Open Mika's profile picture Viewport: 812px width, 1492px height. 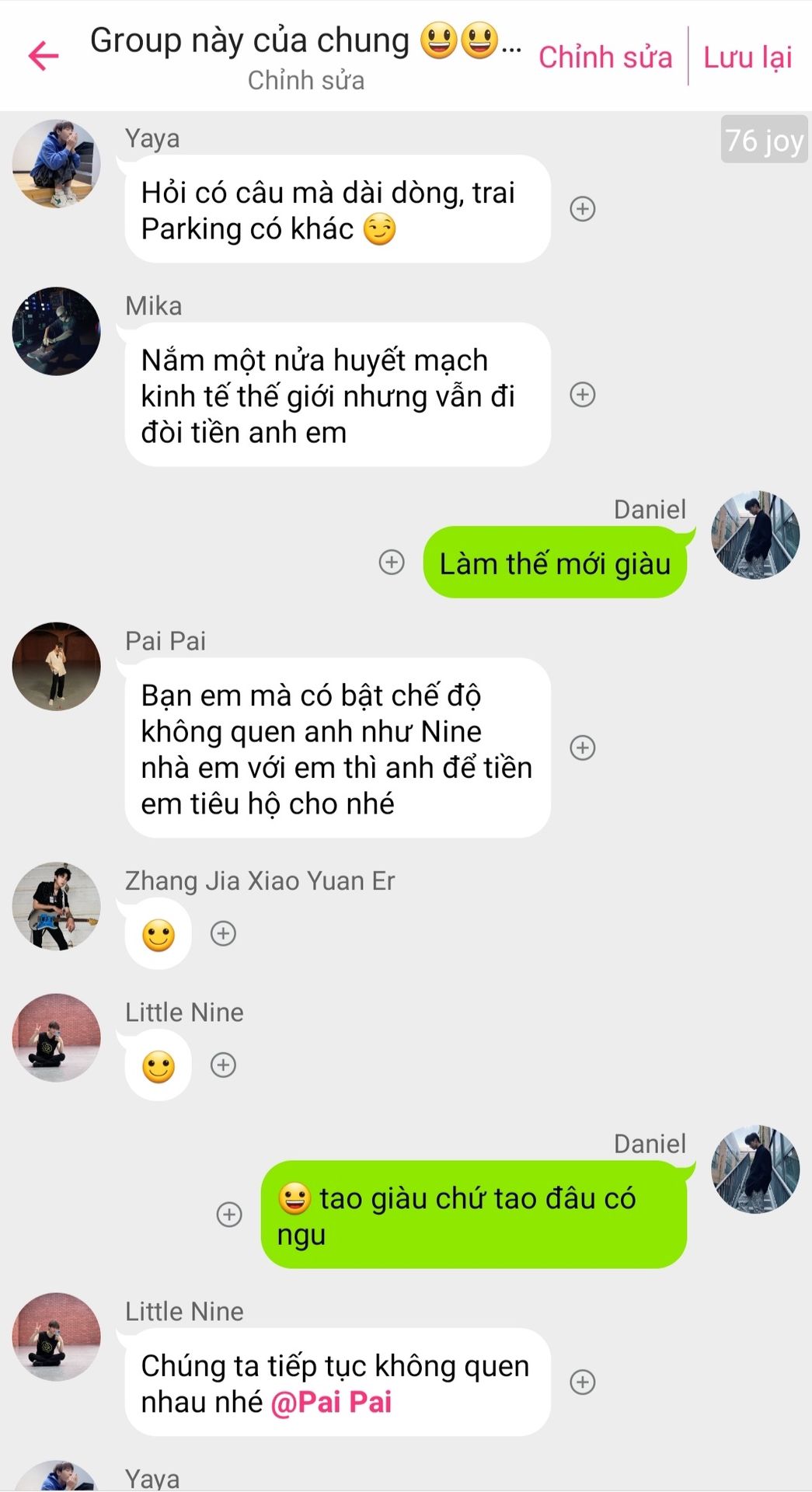click(56, 332)
